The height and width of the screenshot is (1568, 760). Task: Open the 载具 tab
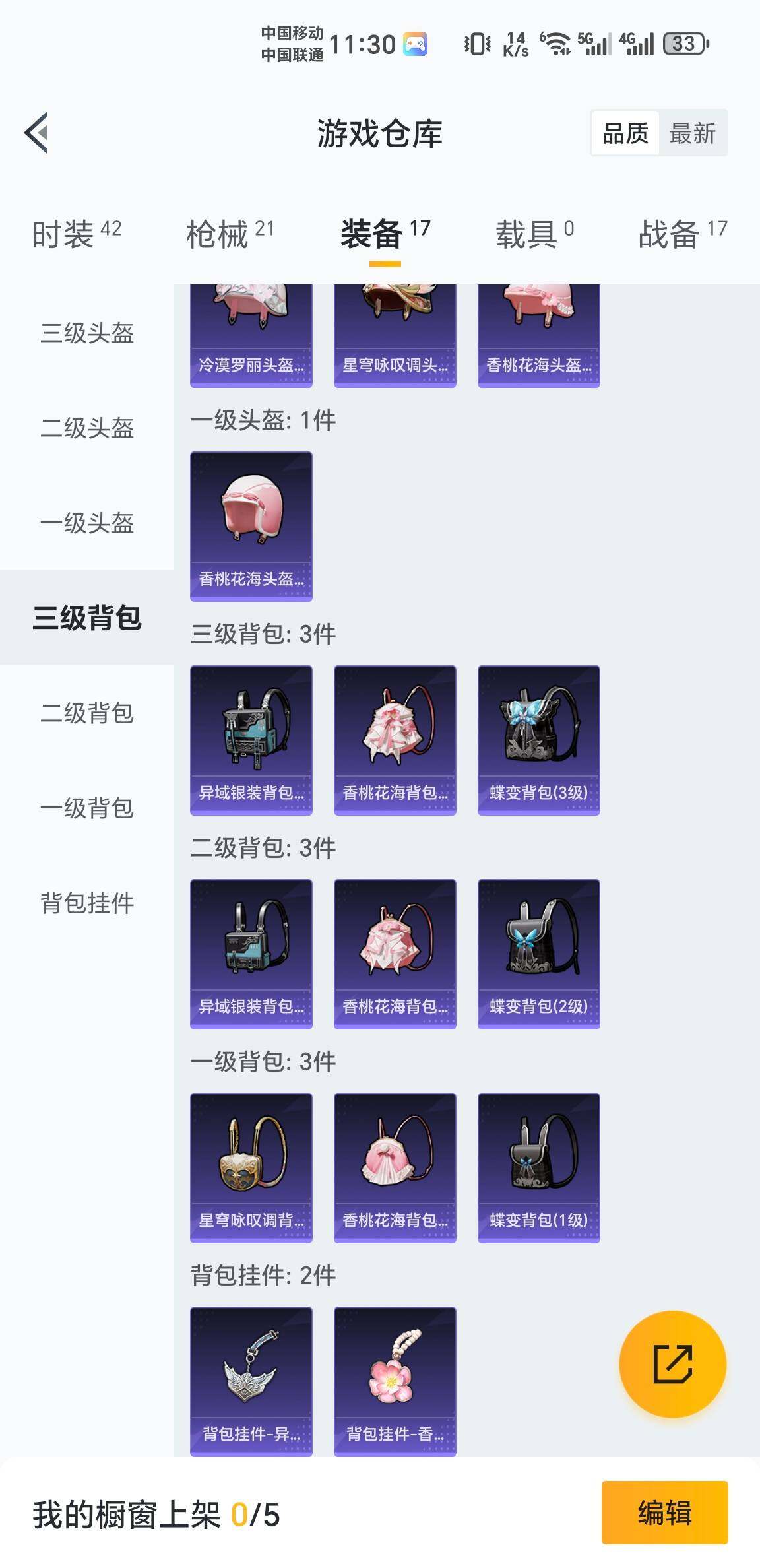pyautogui.click(x=534, y=234)
